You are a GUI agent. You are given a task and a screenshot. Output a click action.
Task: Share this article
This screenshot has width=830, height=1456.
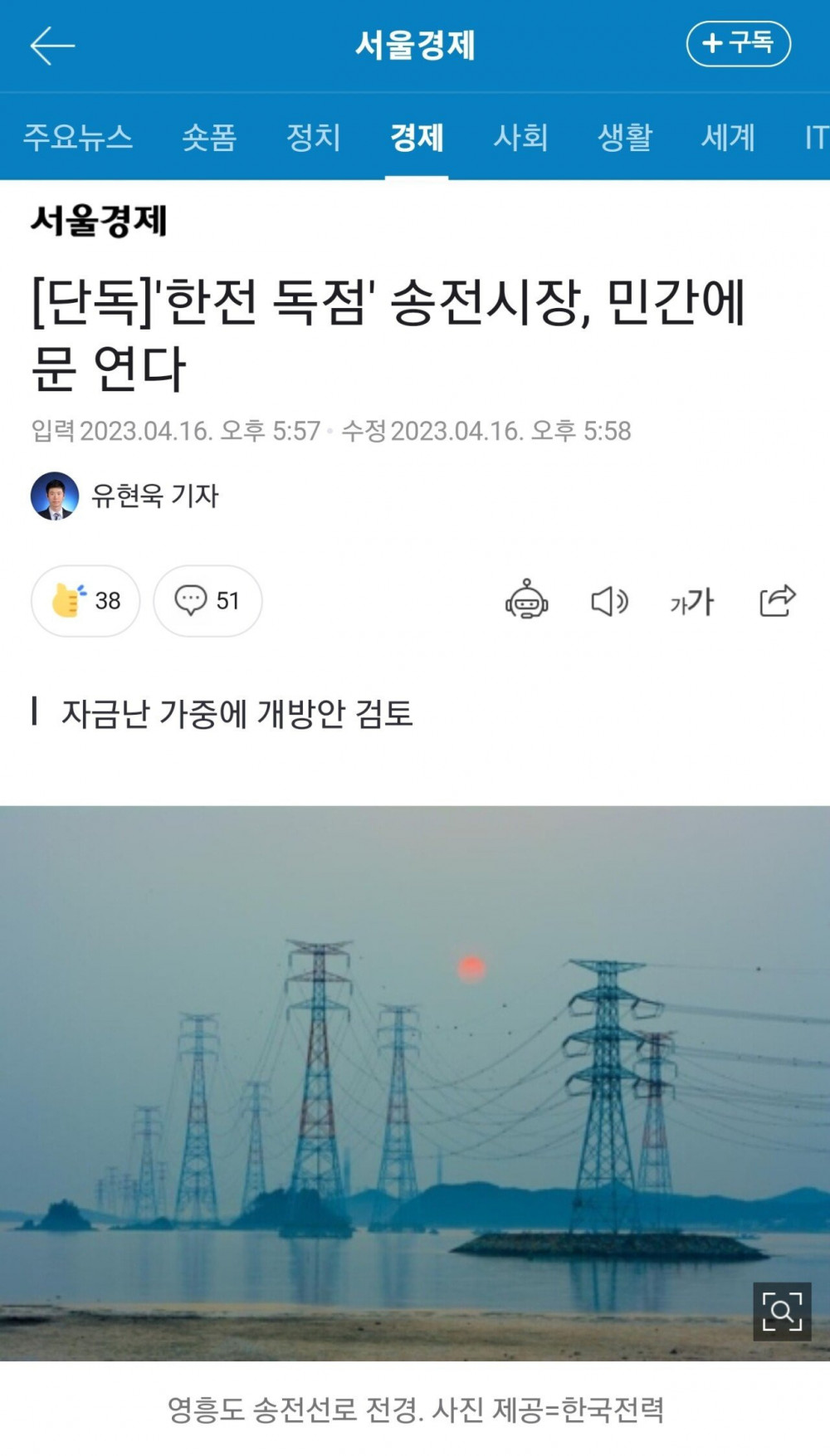coord(777,600)
